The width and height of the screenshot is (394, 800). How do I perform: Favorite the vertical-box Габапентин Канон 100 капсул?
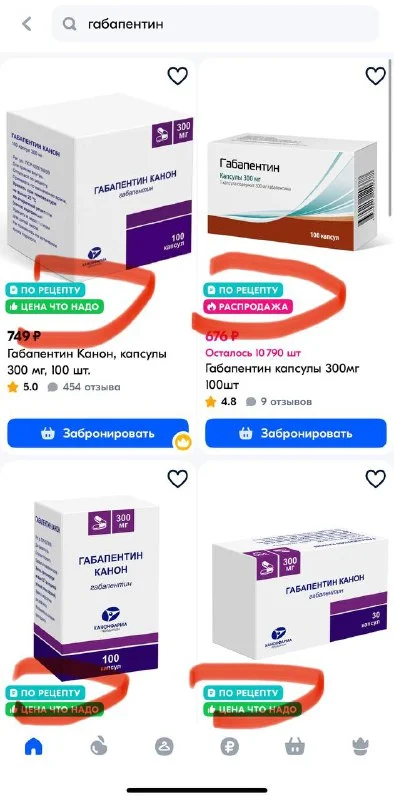tap(178, 479)
